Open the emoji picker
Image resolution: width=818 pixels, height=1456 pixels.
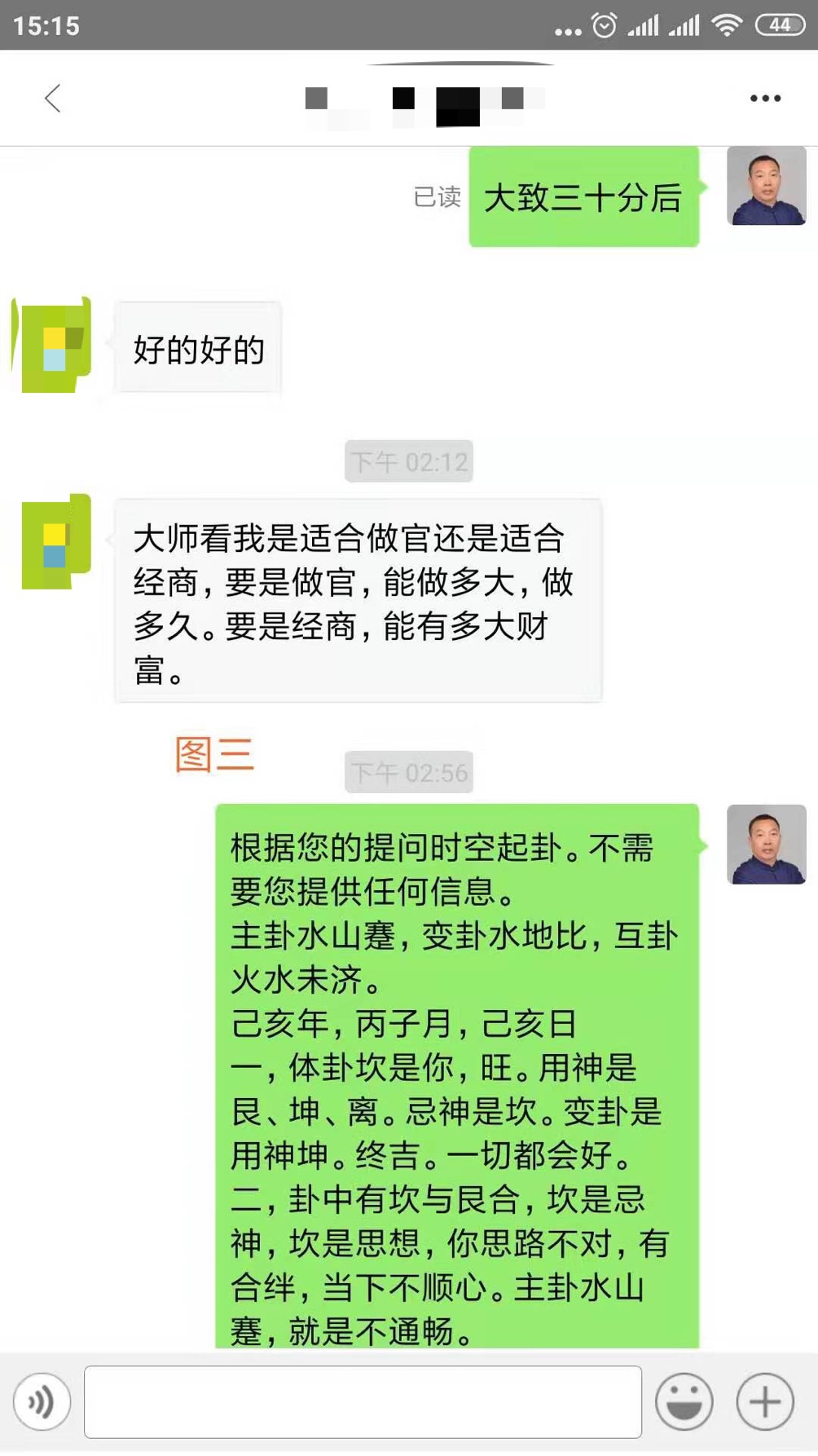(684, 1401)
